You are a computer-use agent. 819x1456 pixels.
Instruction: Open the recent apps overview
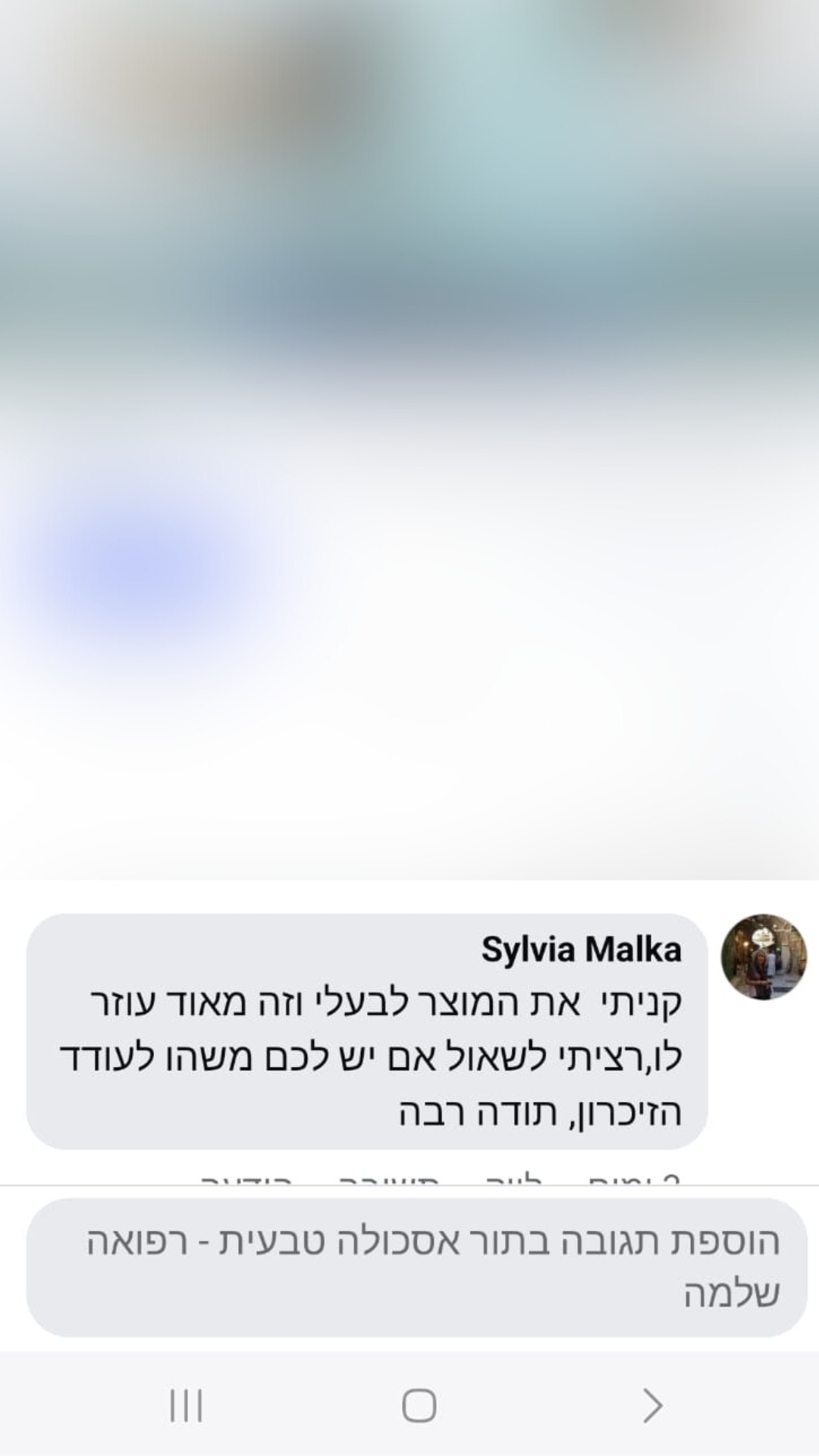[186, 1405]
